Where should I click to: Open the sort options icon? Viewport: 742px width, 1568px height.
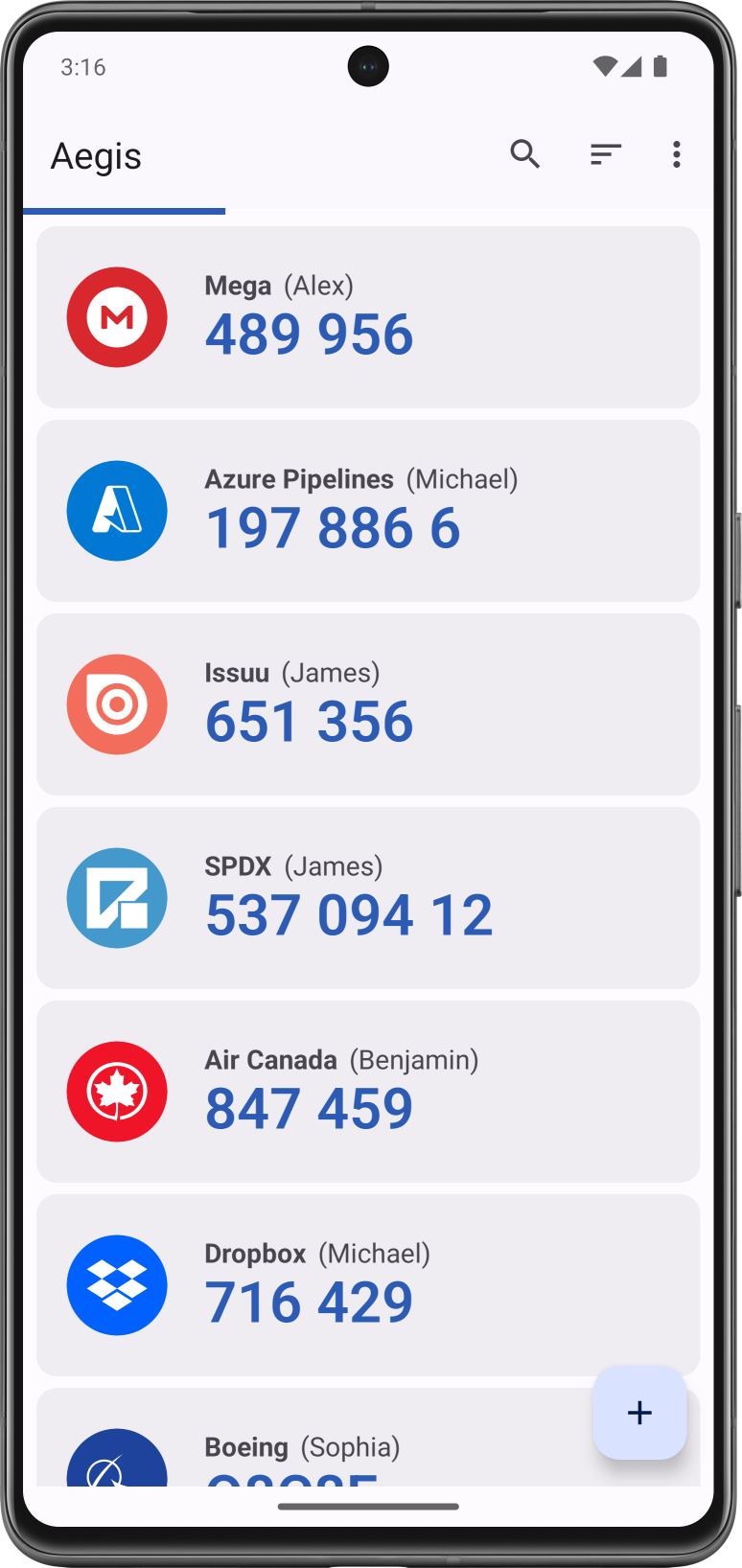pos(605,154)
